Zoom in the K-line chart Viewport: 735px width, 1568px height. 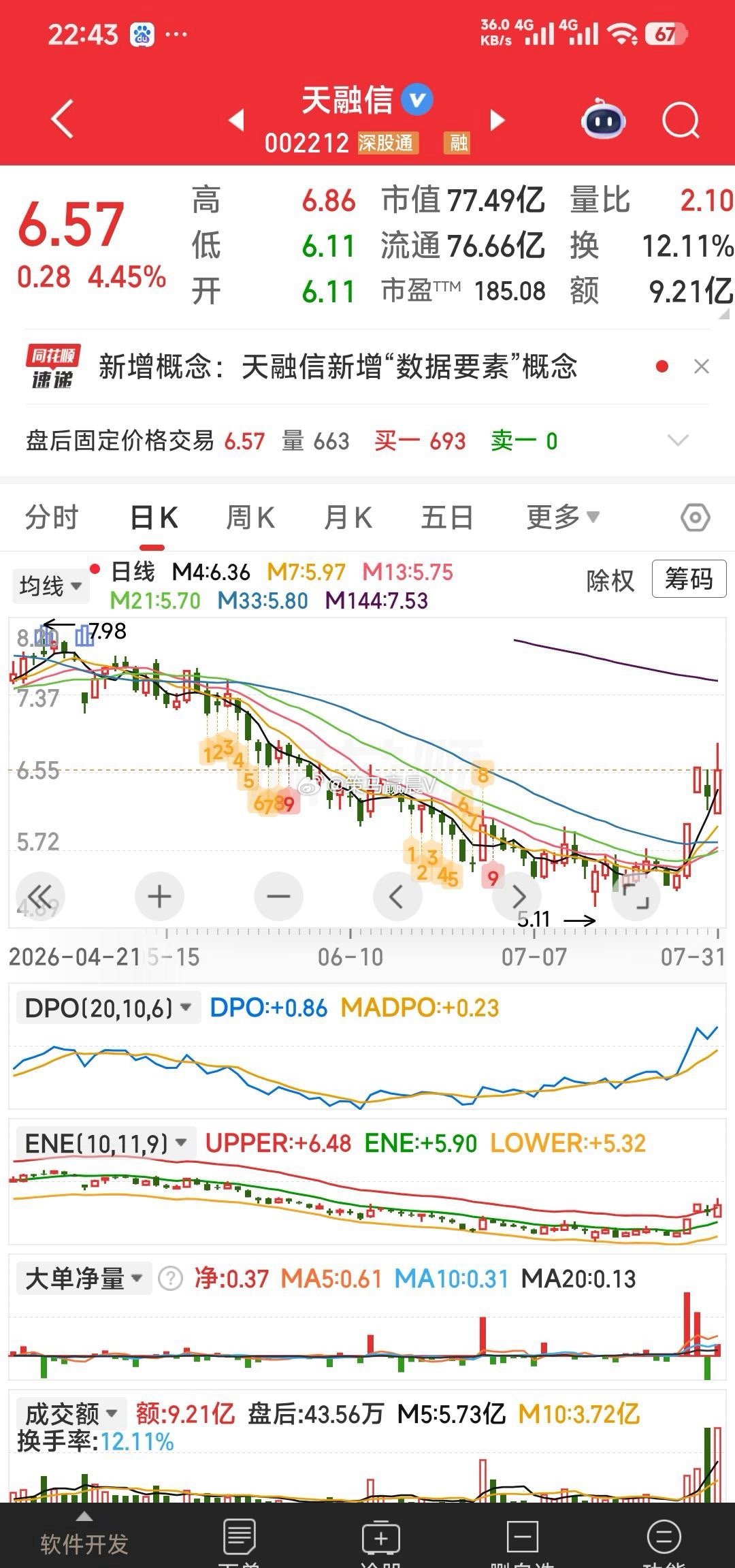coord(160,896)
